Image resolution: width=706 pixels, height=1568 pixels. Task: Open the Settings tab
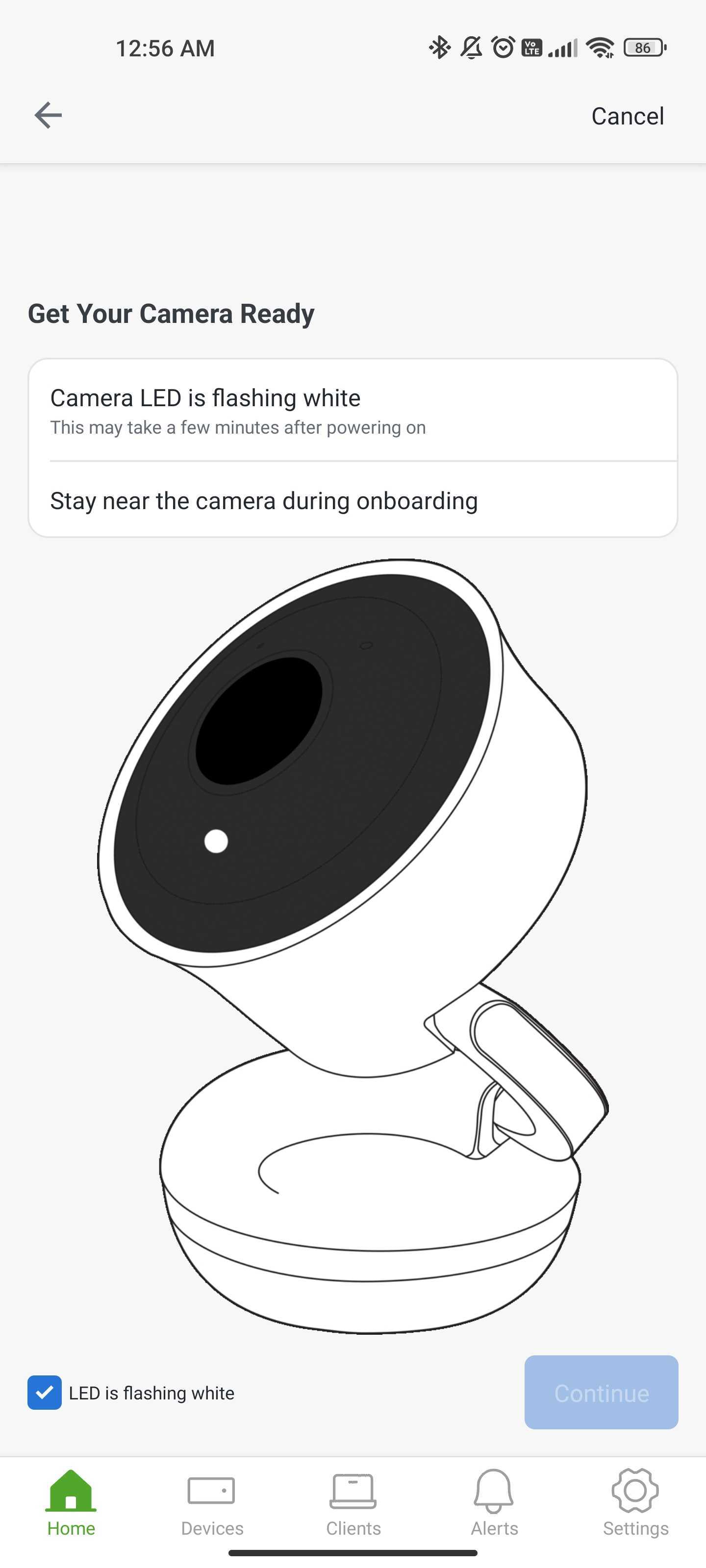tap(635, 1502)
